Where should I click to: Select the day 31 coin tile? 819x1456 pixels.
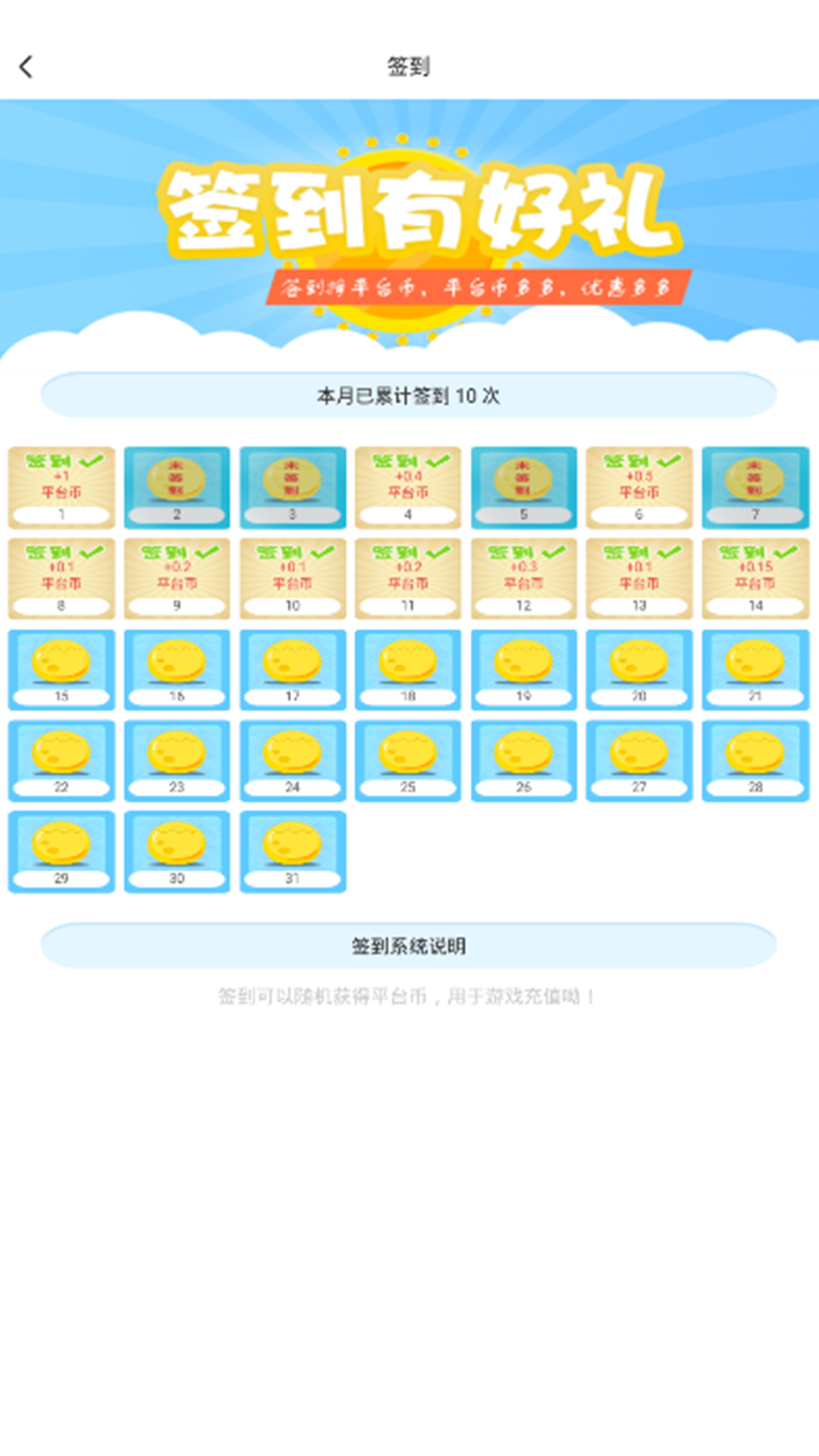(293, 851)
